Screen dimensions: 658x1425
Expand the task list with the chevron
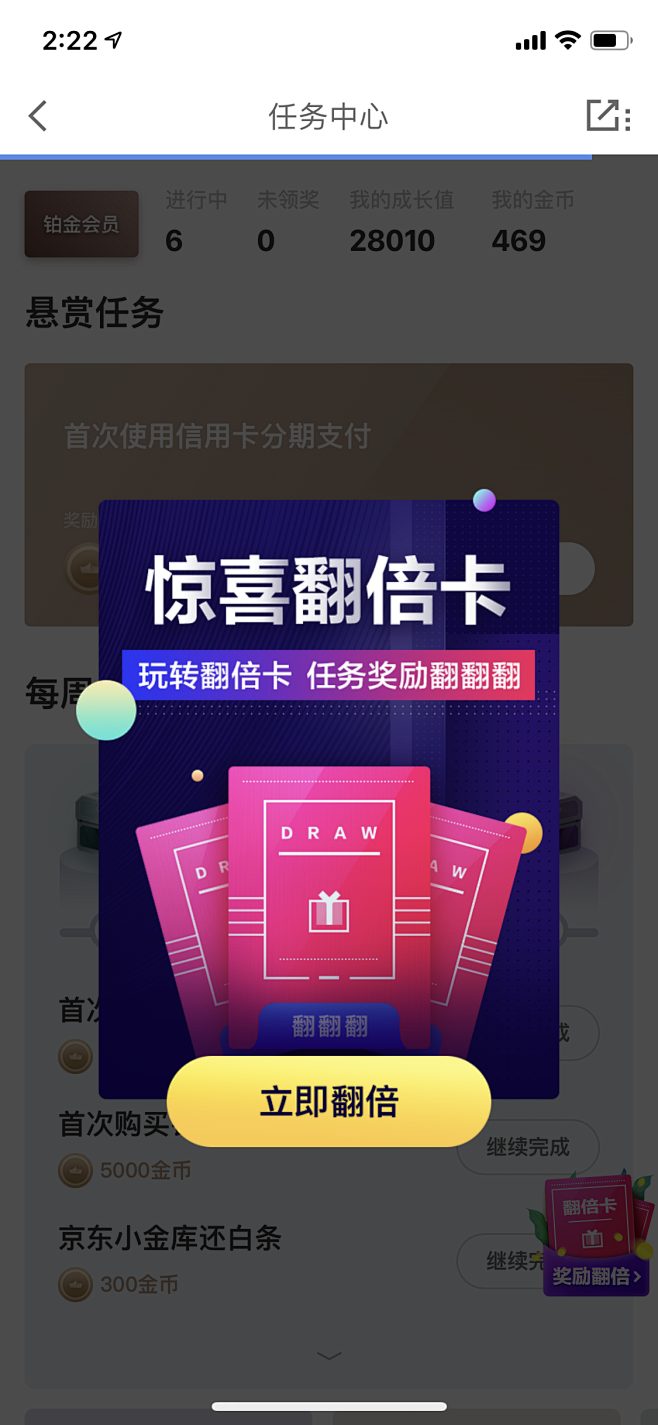329,1355
